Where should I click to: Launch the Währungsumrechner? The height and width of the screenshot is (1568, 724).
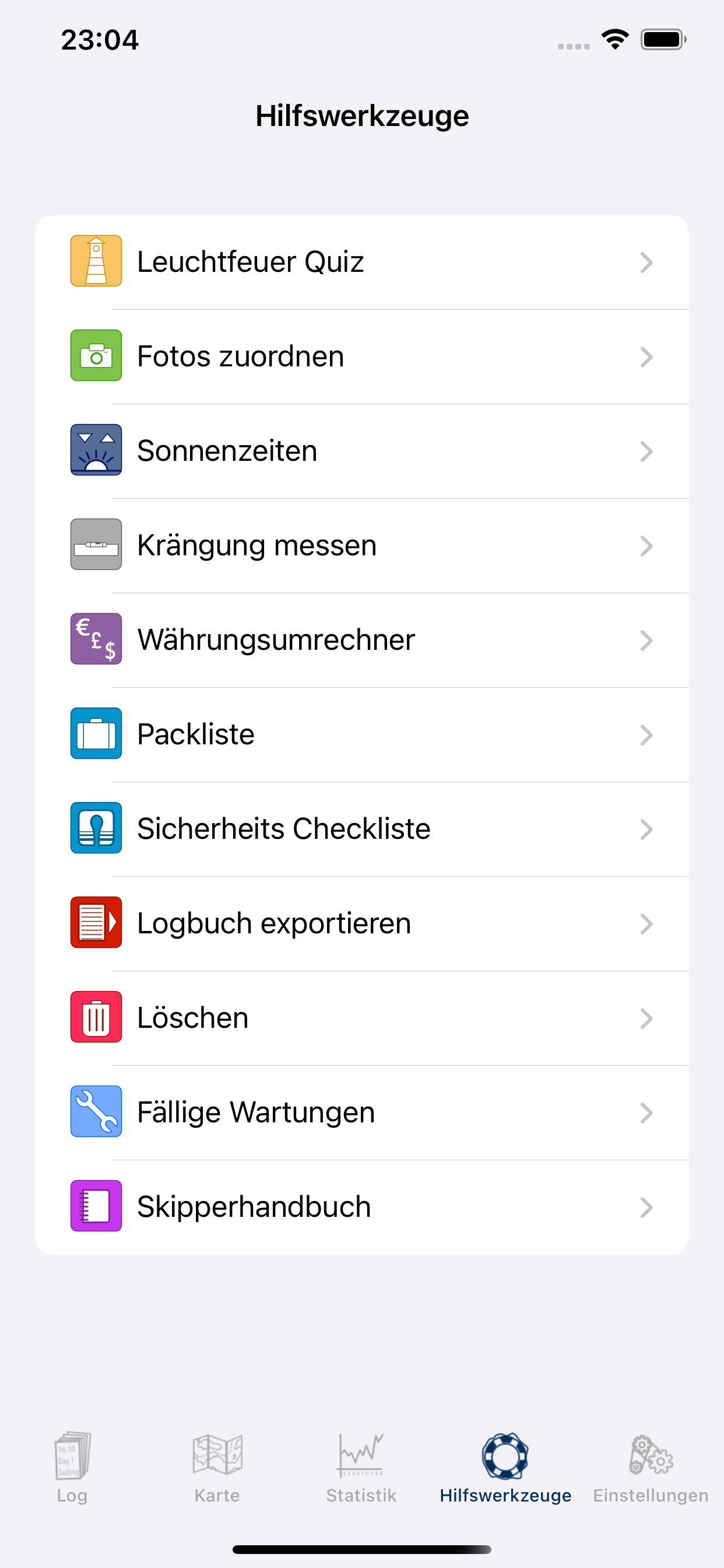pyautogui.click(x=362, y=640)
